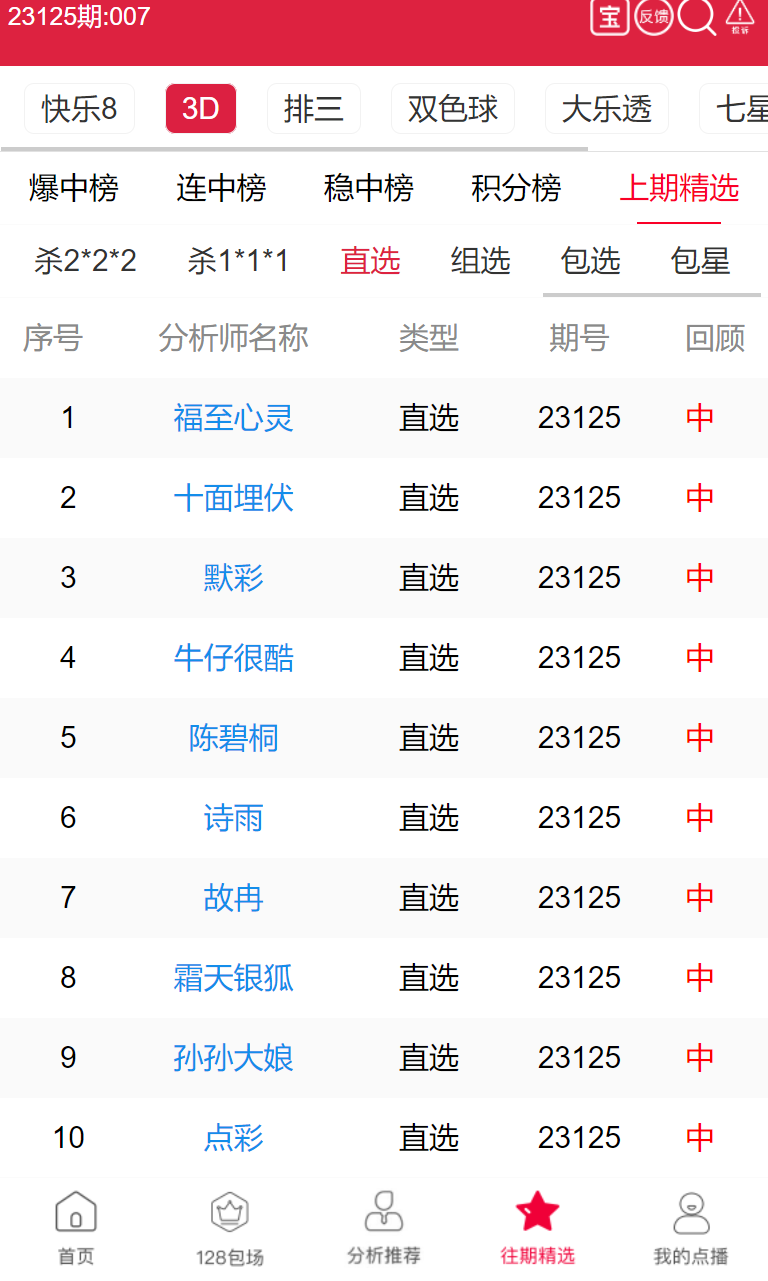Open the 我的点播 tab

click(690, 1227)
